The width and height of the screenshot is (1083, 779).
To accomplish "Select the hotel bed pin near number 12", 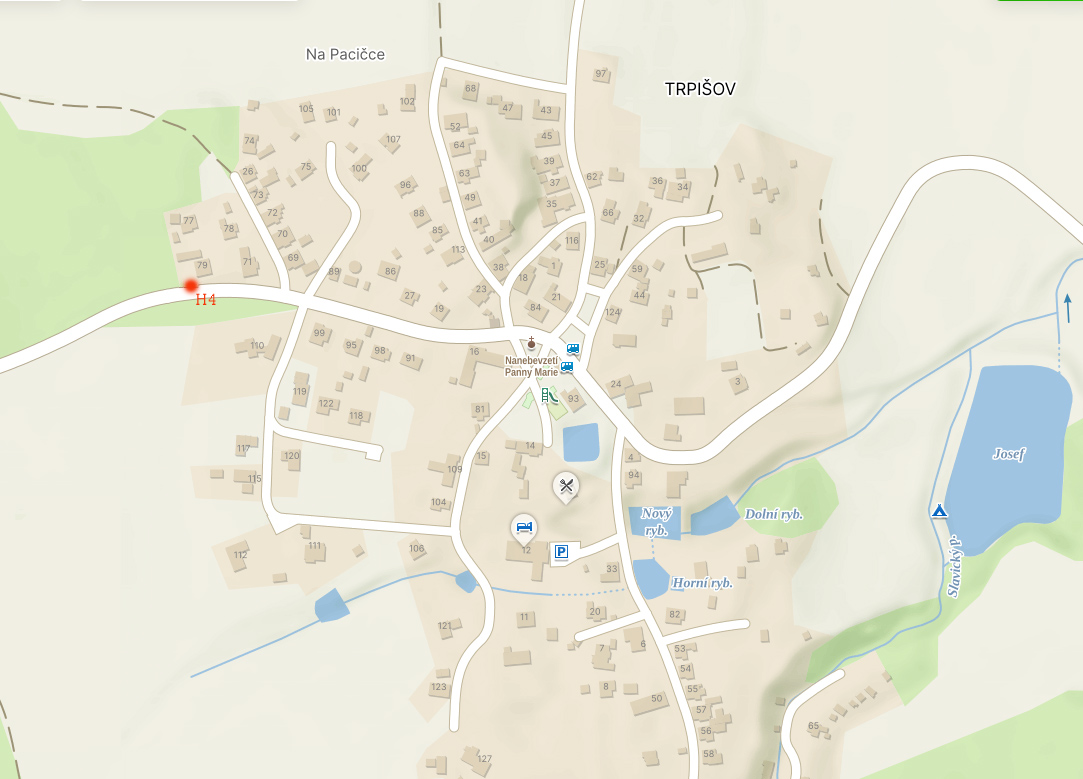I will [523, 526].
